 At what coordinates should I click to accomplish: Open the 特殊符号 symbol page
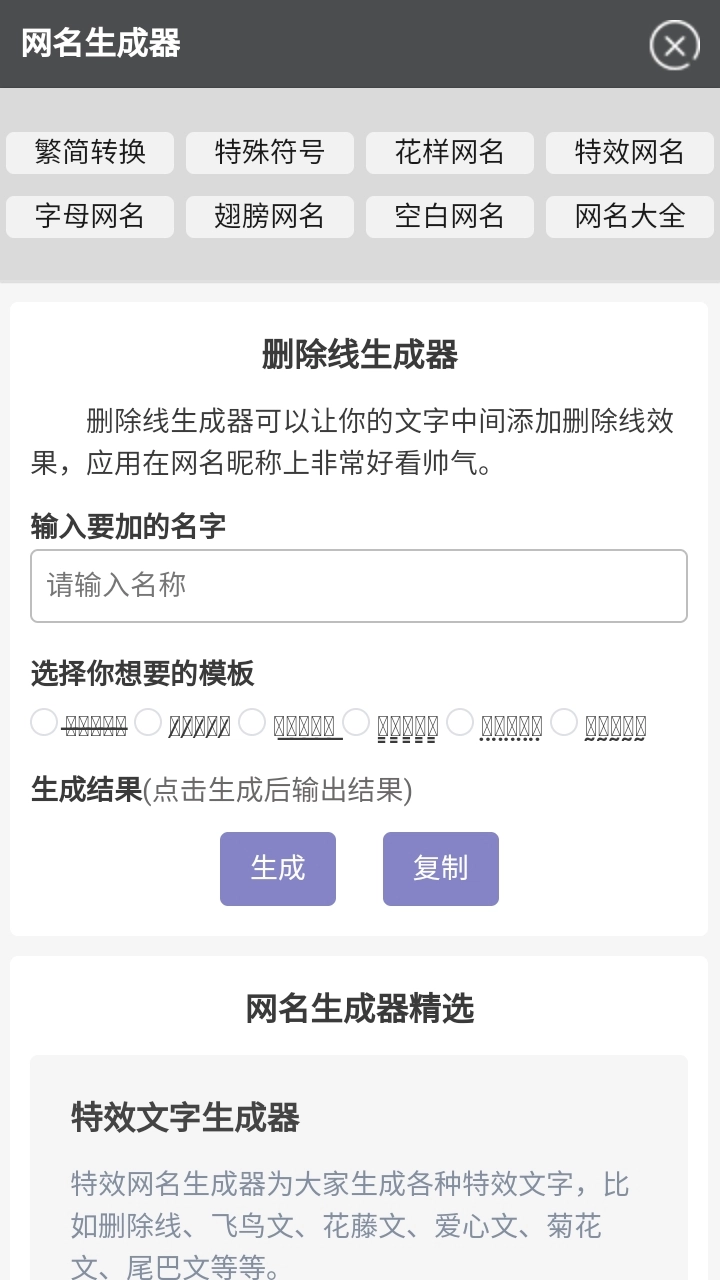(x=269, y=152)
